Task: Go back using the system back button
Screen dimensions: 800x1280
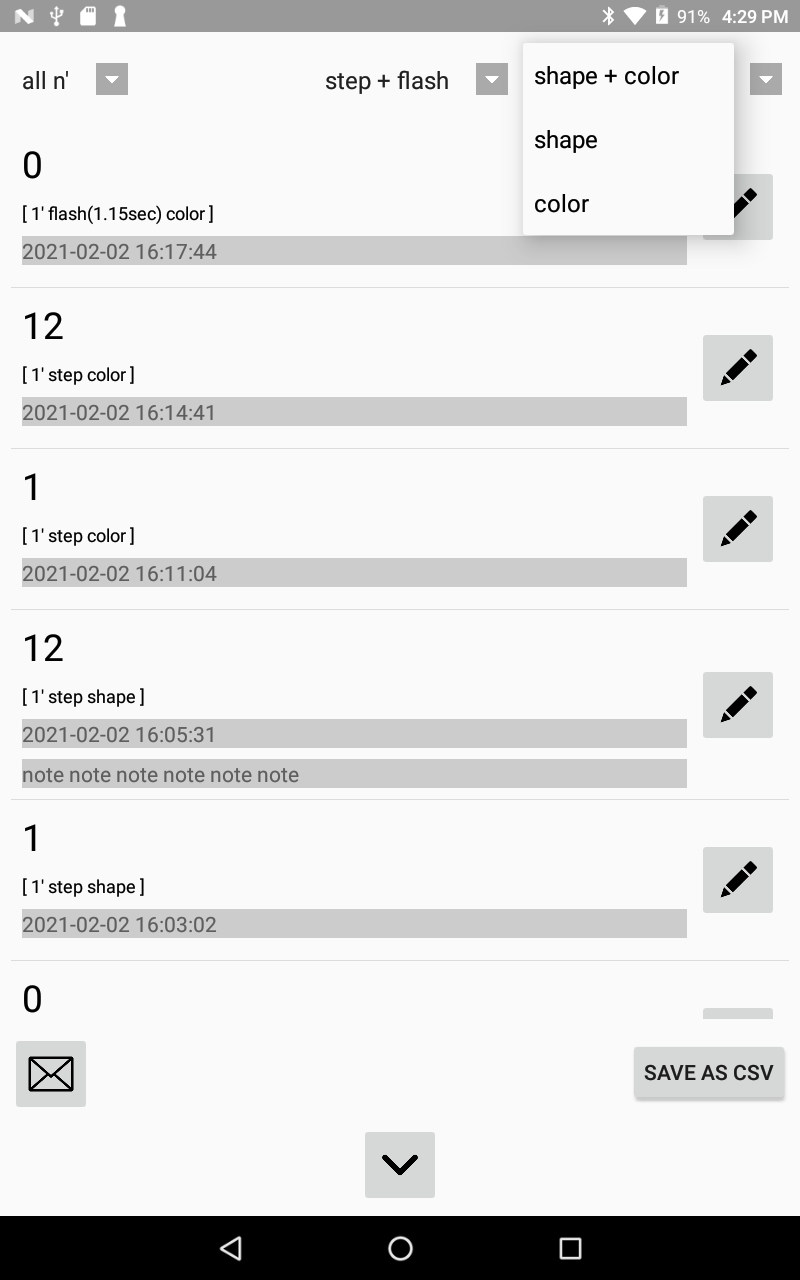Action: [x=231, y=1248]
